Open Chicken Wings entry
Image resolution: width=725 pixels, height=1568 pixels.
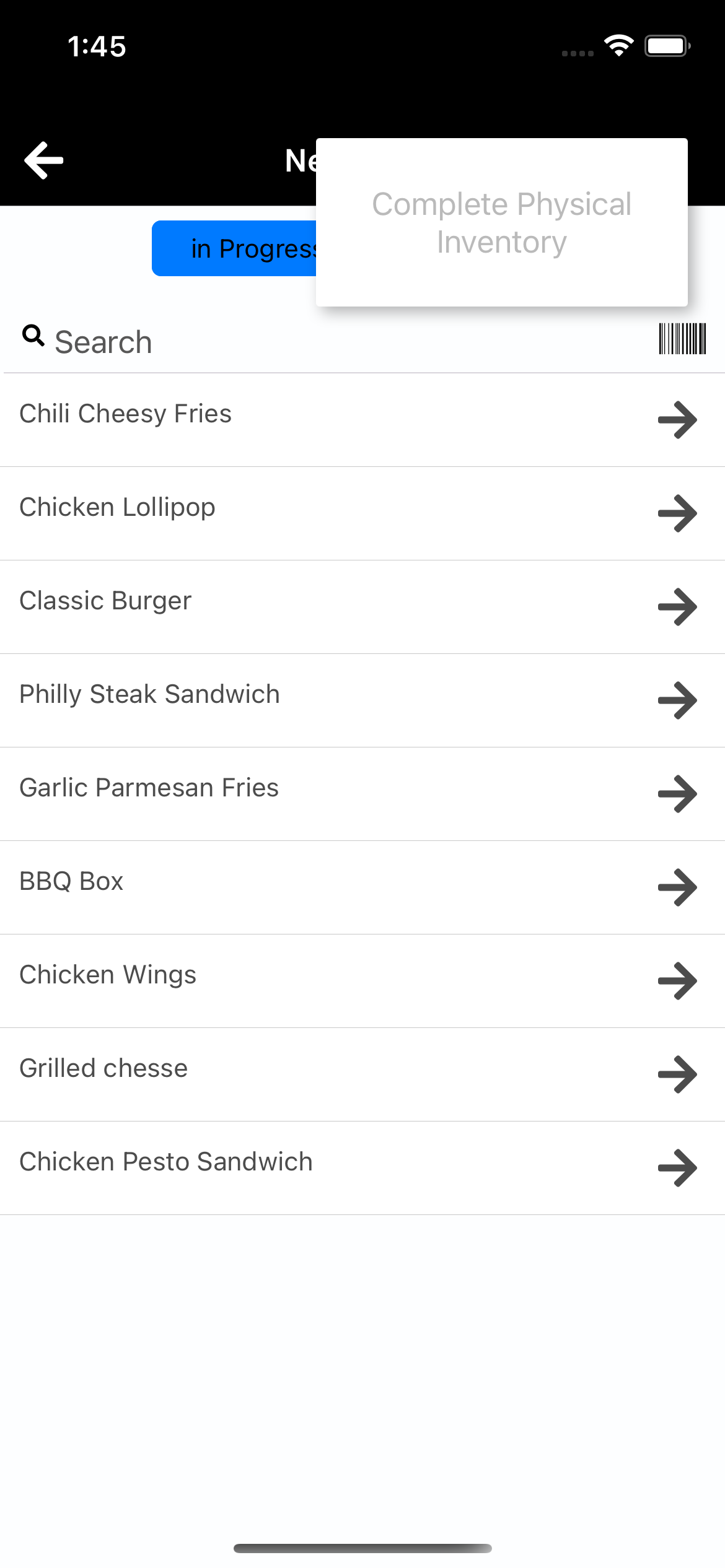[x=362, y=981]
